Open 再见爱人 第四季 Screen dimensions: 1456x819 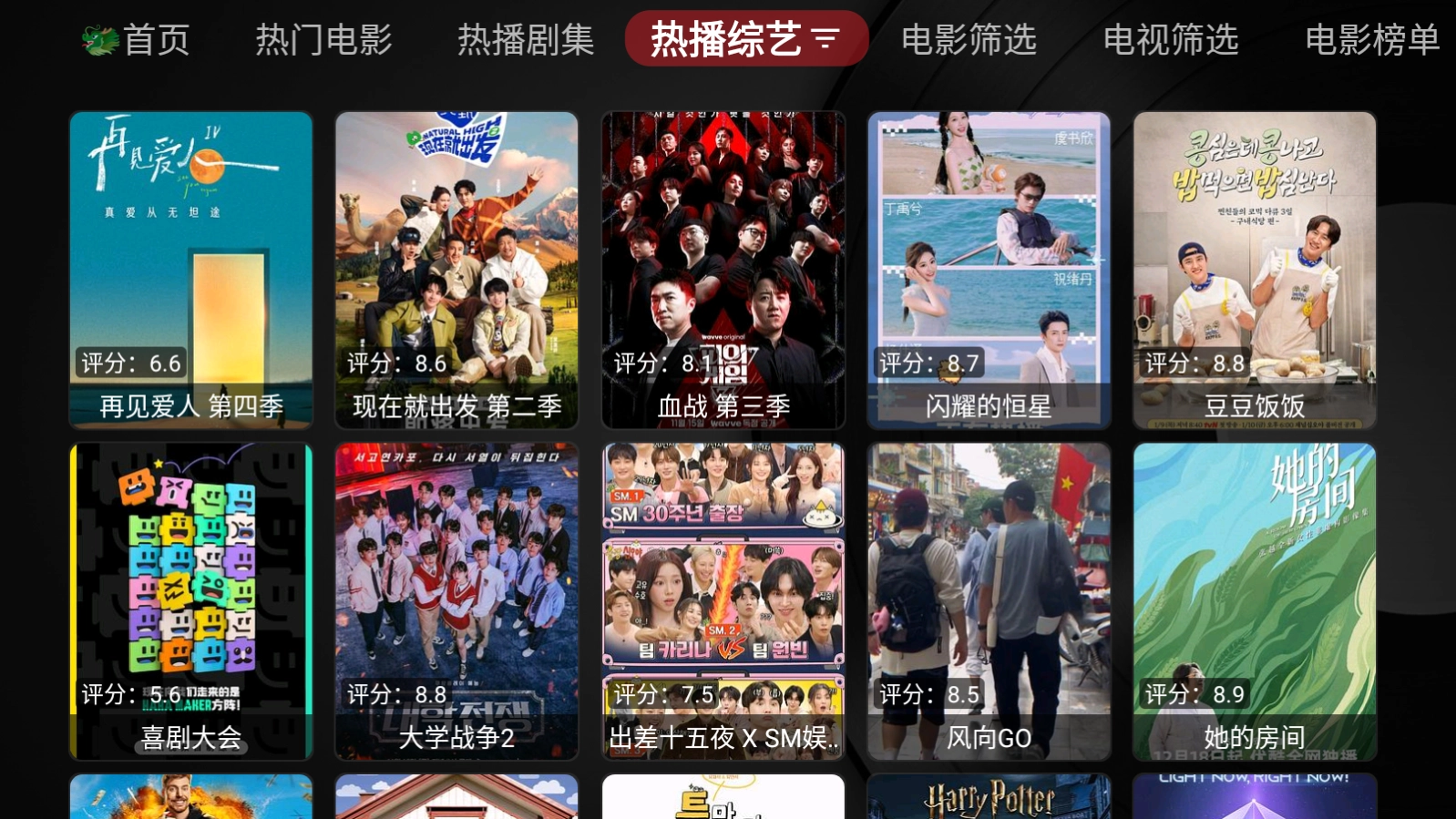click(191, 270)
